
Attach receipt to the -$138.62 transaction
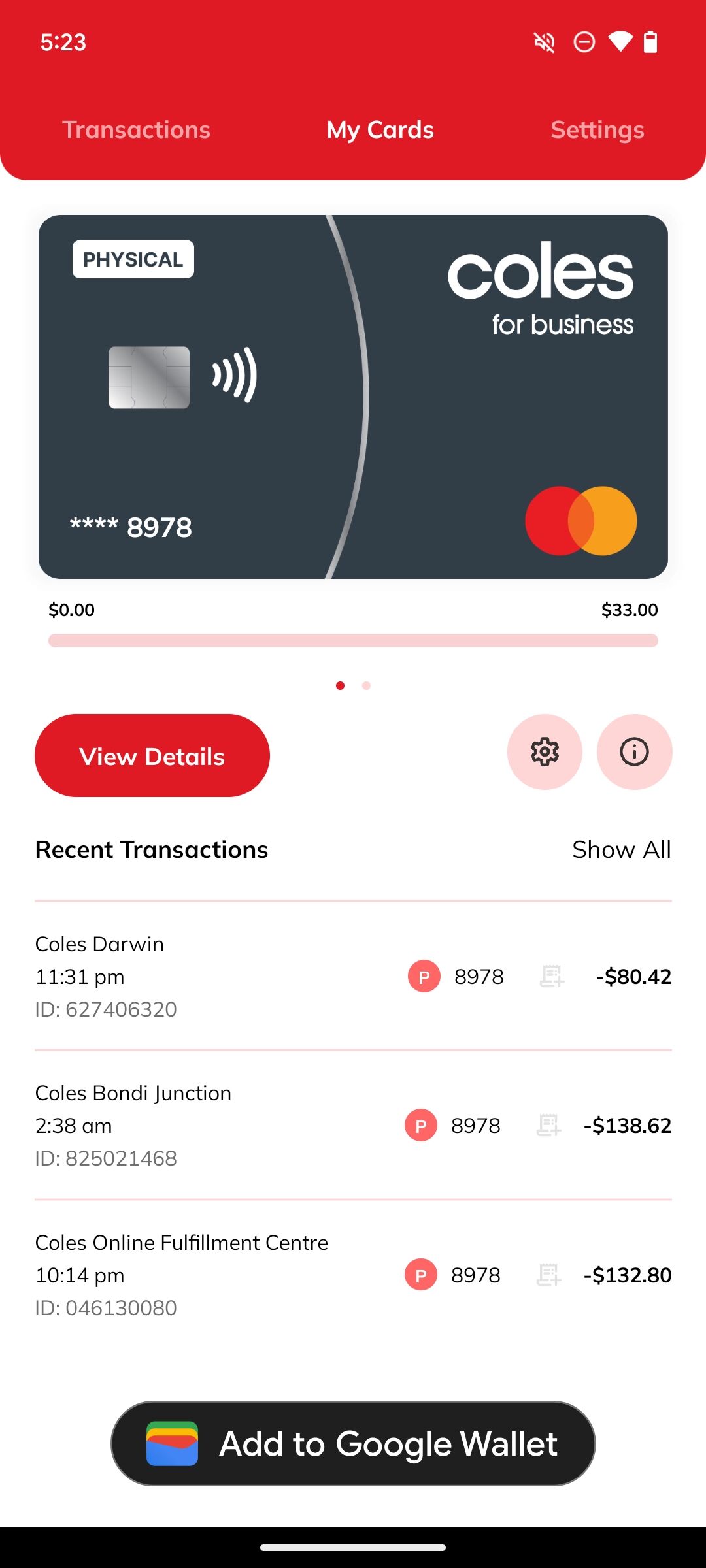(x=548, y=1126)
